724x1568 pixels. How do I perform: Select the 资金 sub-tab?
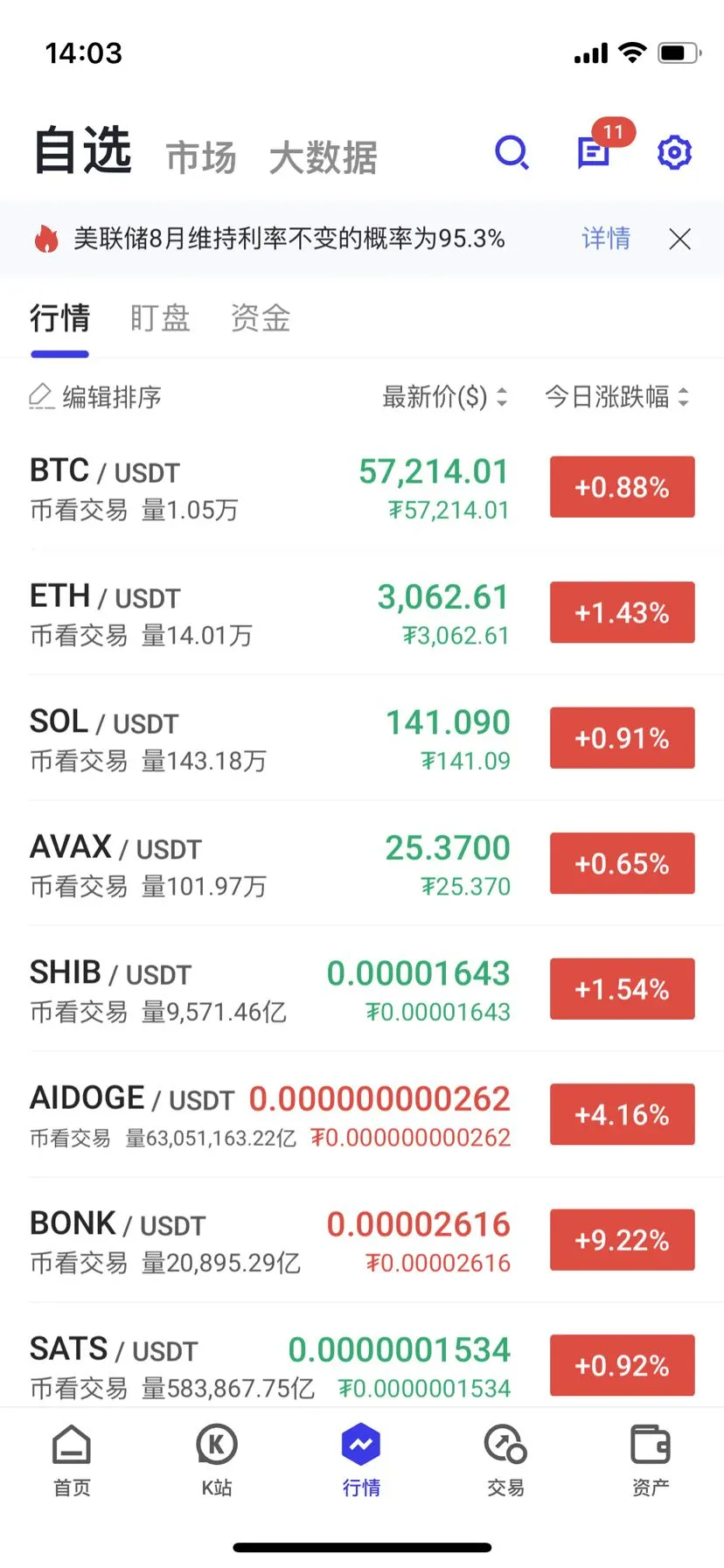[x=261, y=318]
